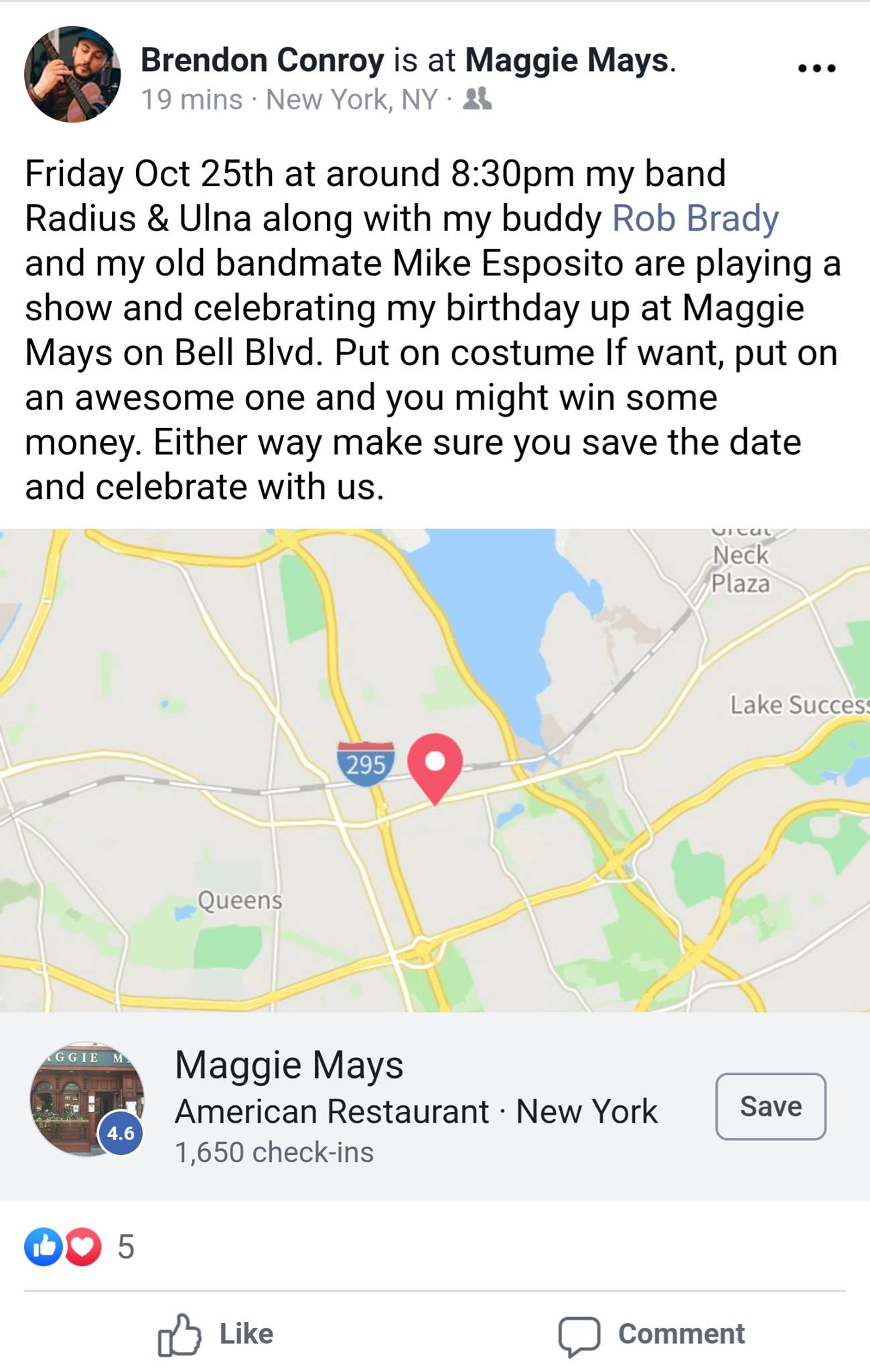The width and height of the screenshot is (870, 1372).
Task: Open the Maggie Mays American Restaurant page card
Action: tap(415, 1105)
